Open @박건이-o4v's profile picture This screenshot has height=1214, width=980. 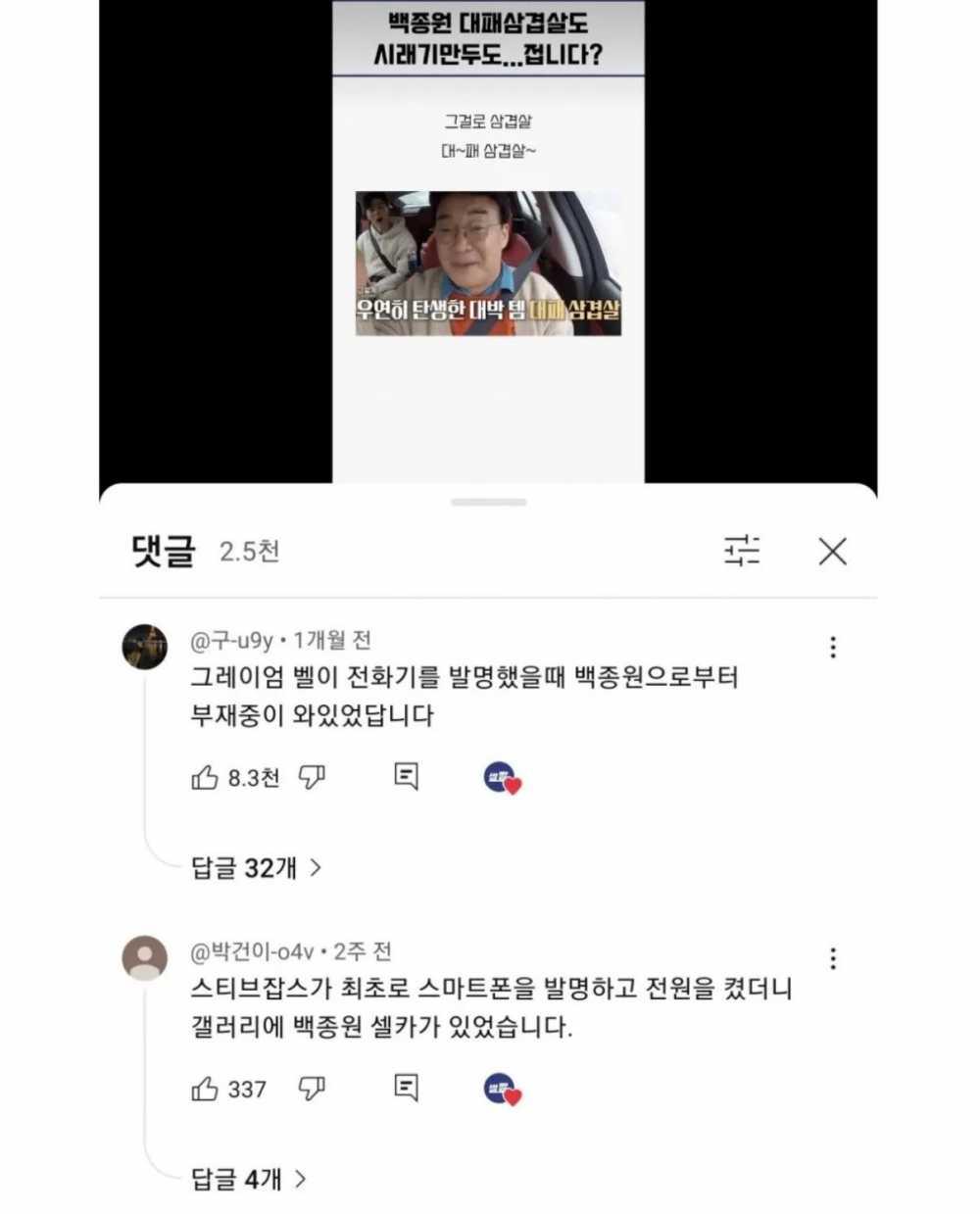click(144, 957)
